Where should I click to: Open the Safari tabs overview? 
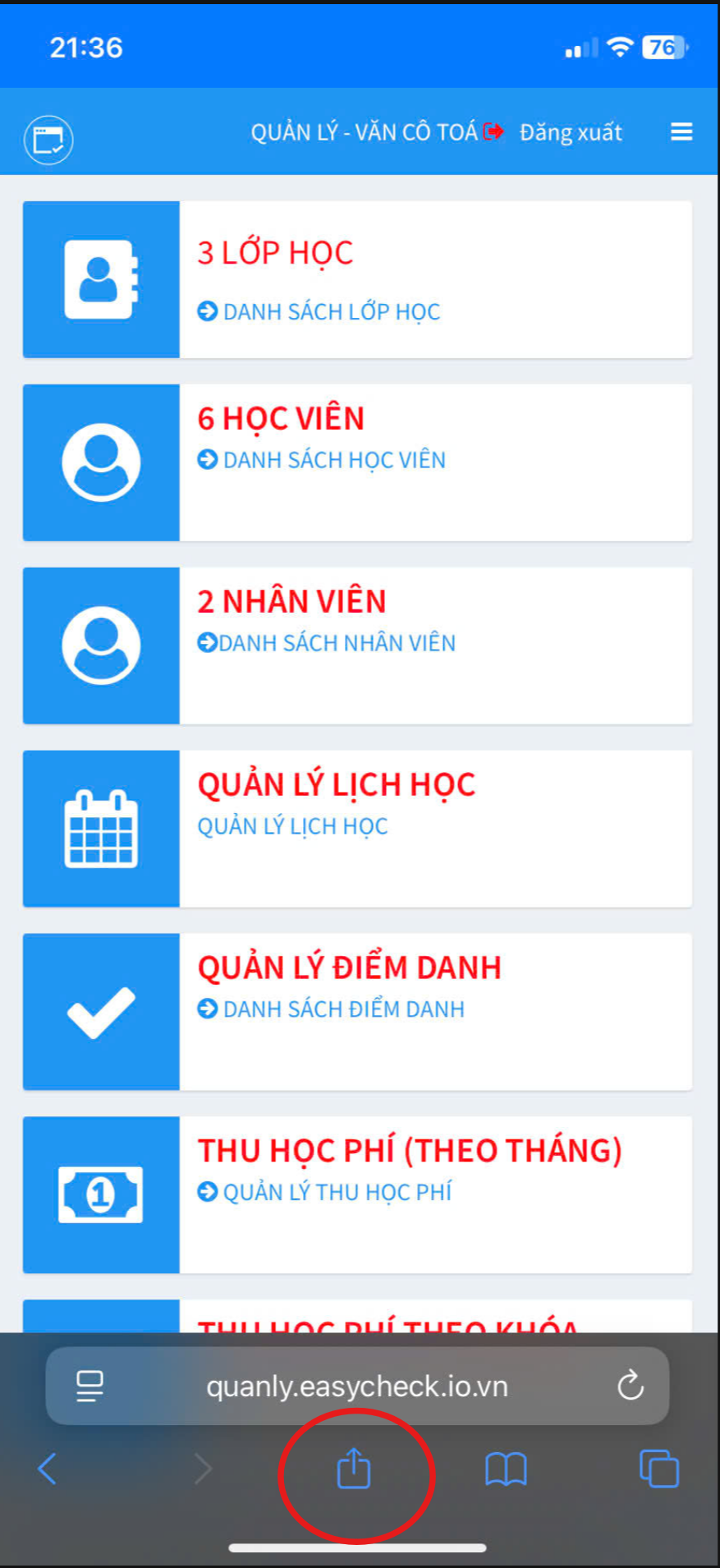coord(658,1469)
